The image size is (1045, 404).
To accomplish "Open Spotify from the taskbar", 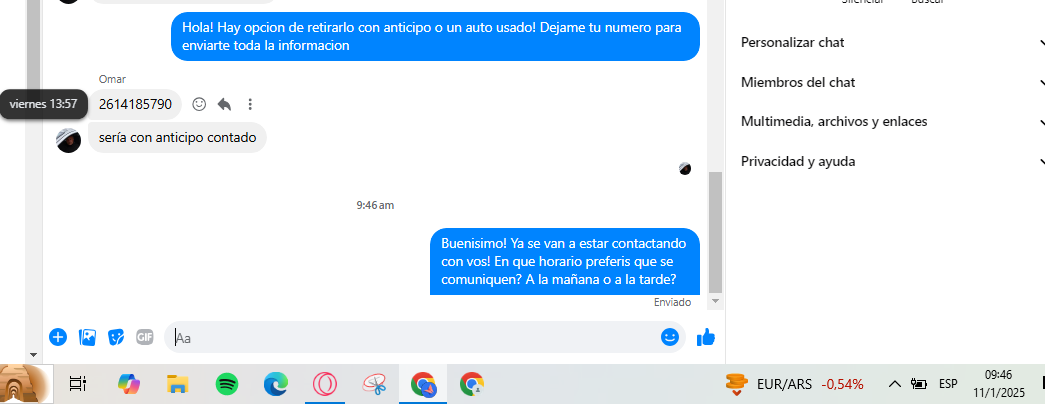I will tap(227, 383).
